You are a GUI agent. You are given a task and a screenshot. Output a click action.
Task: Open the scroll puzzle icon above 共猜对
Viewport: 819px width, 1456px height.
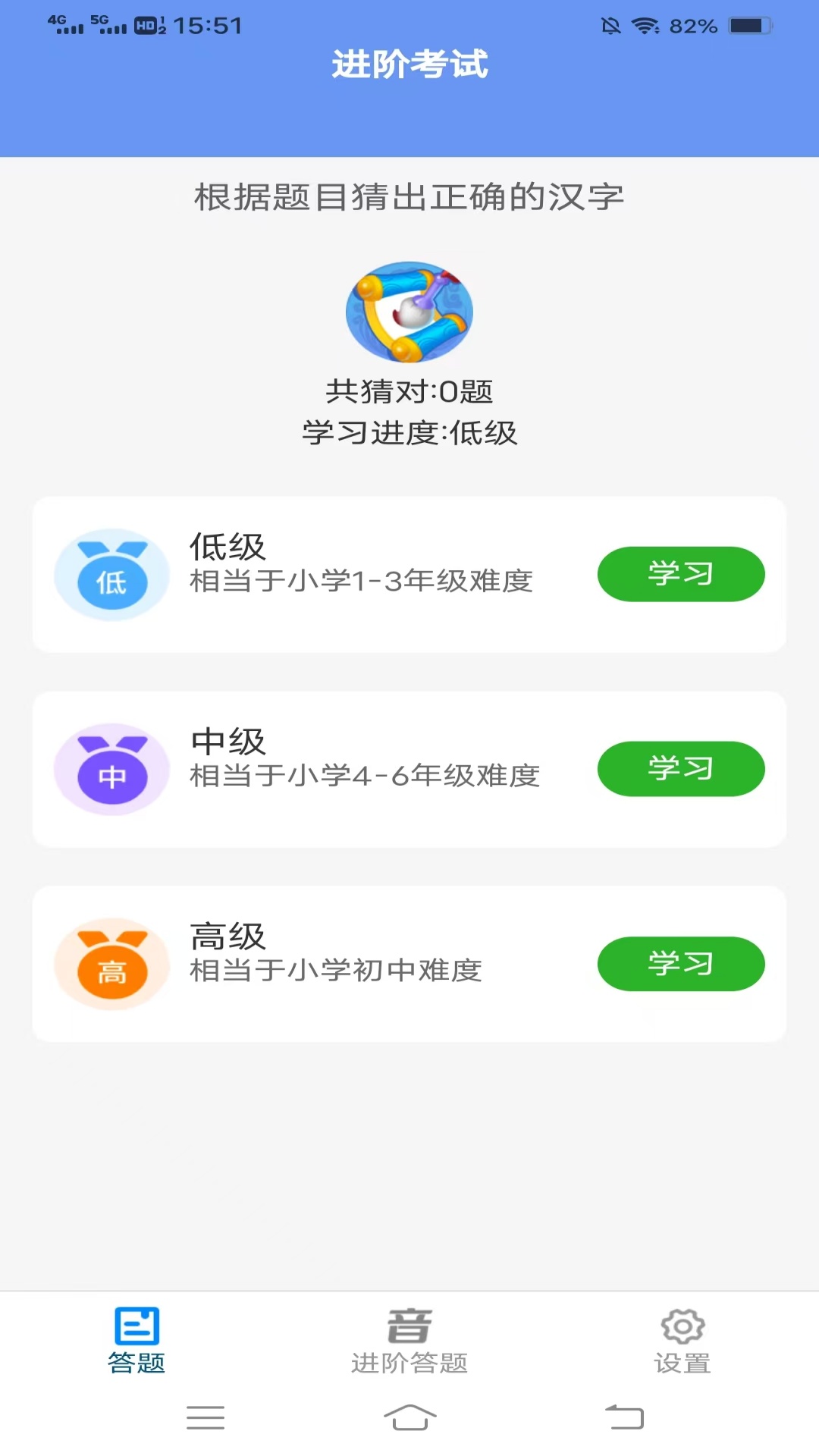[409, 312]
